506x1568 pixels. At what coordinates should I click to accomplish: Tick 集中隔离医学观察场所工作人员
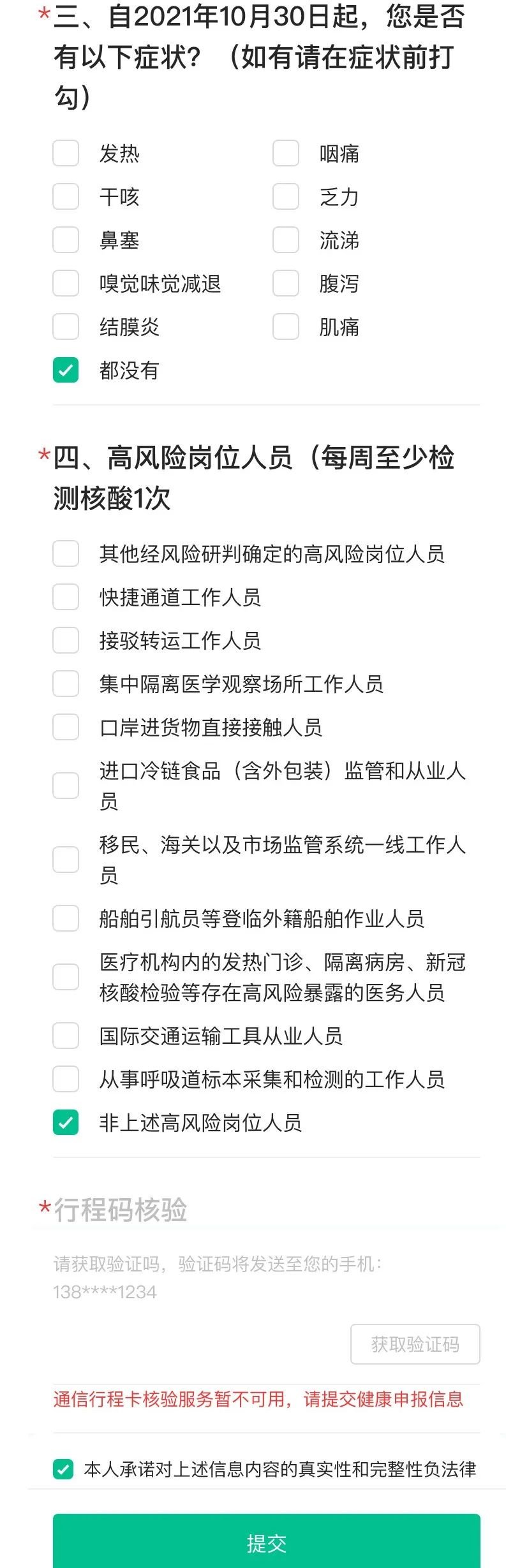click(x=66, y=684)
